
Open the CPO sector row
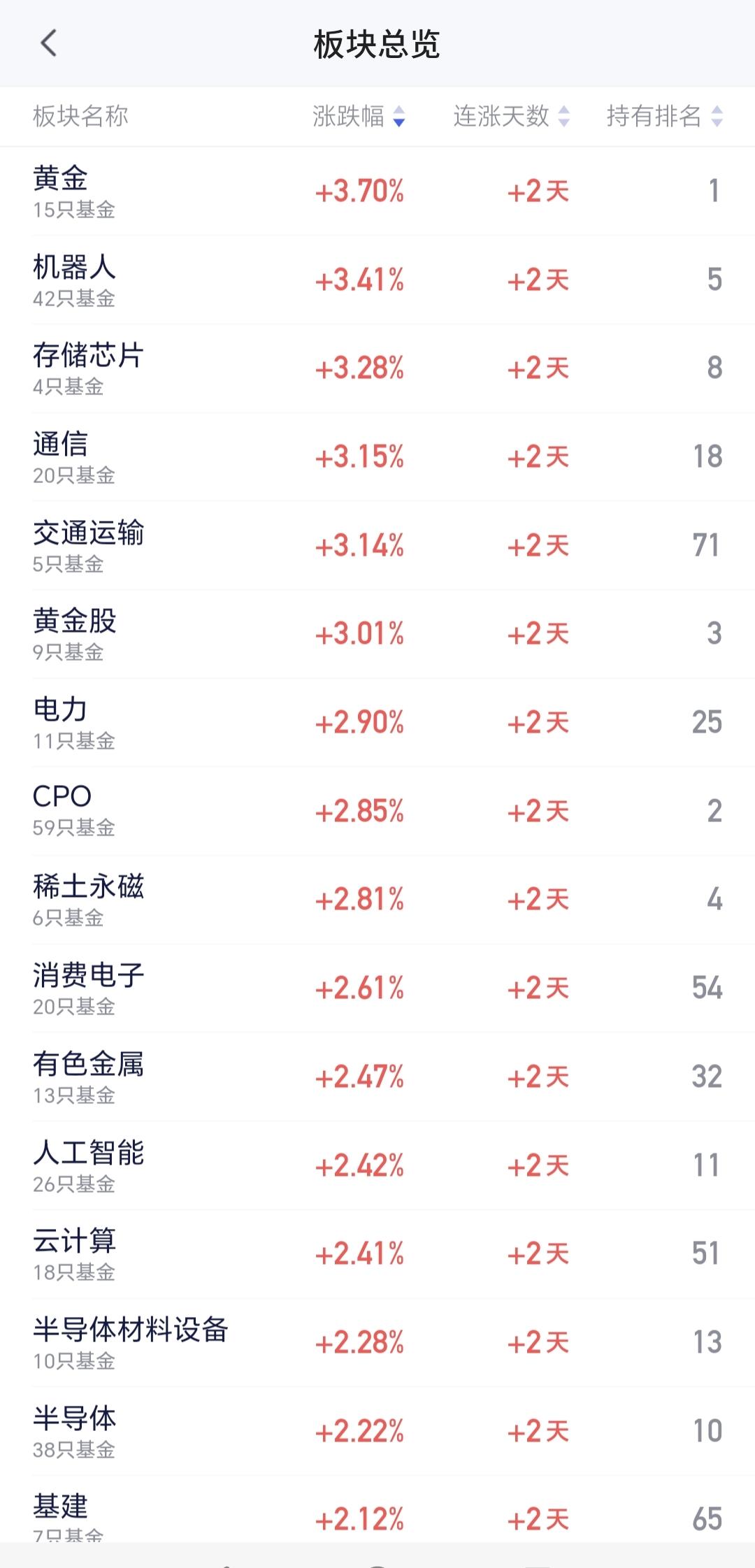(377, 811)
